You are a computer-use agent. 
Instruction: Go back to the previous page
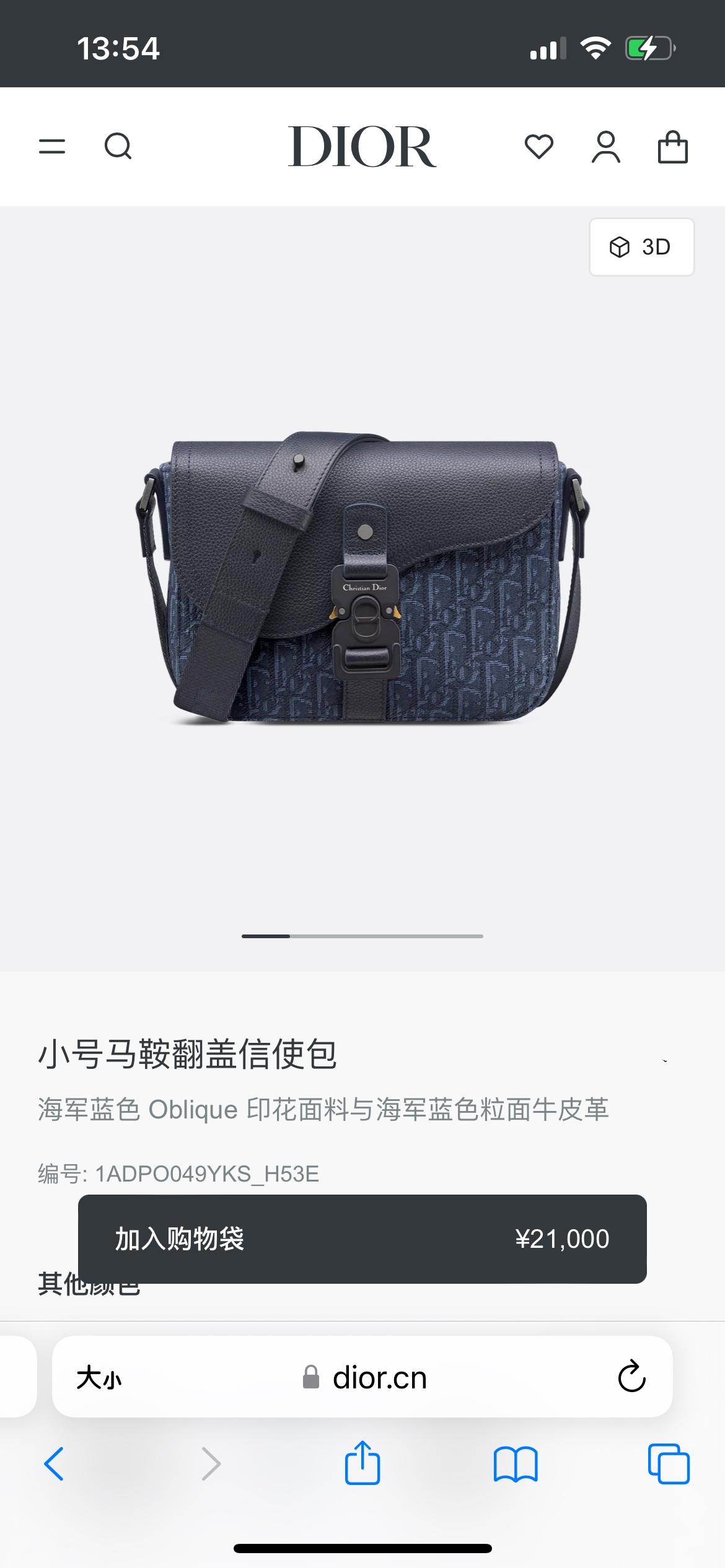point(55,1464)
